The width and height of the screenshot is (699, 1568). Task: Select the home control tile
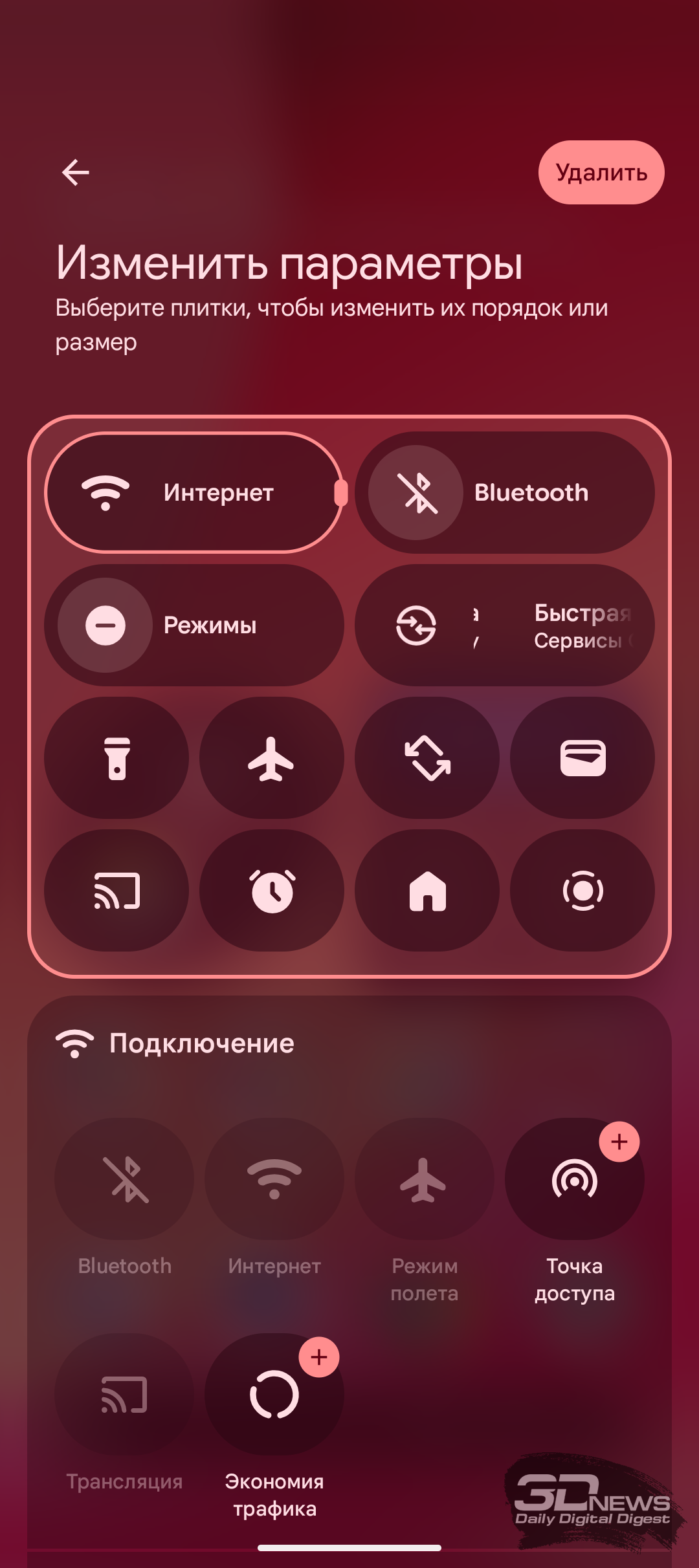pyautogui.click(x=427, y=890)
